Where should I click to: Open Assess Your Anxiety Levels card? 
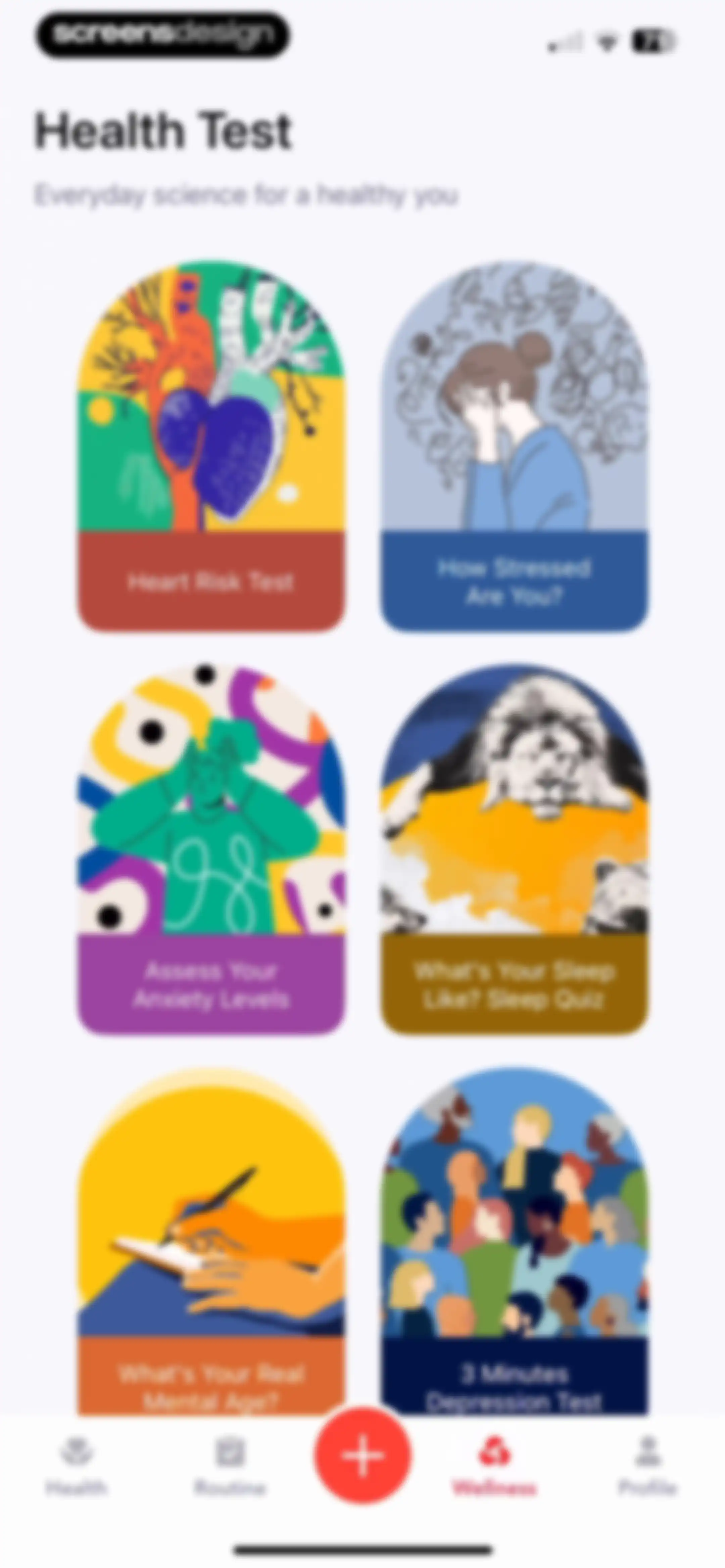[x=211, y=849]
